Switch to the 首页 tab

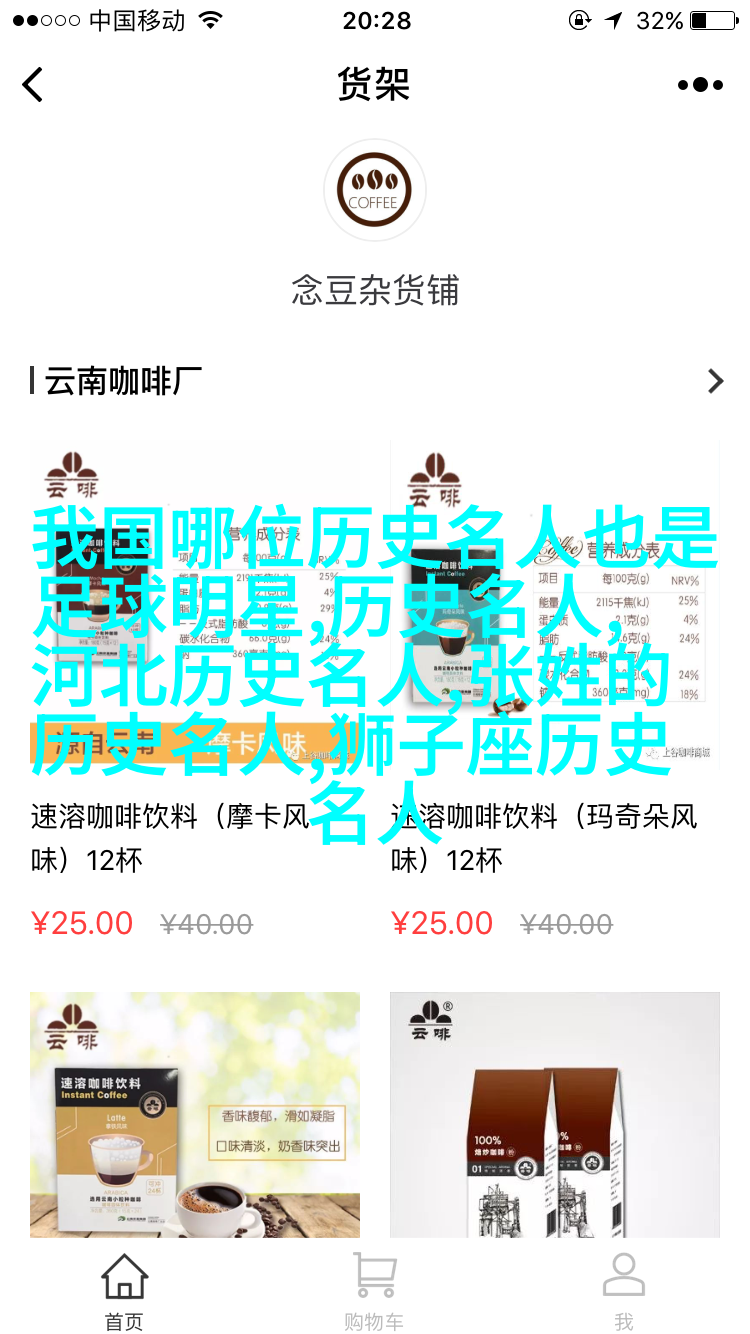click(125, 1292)
